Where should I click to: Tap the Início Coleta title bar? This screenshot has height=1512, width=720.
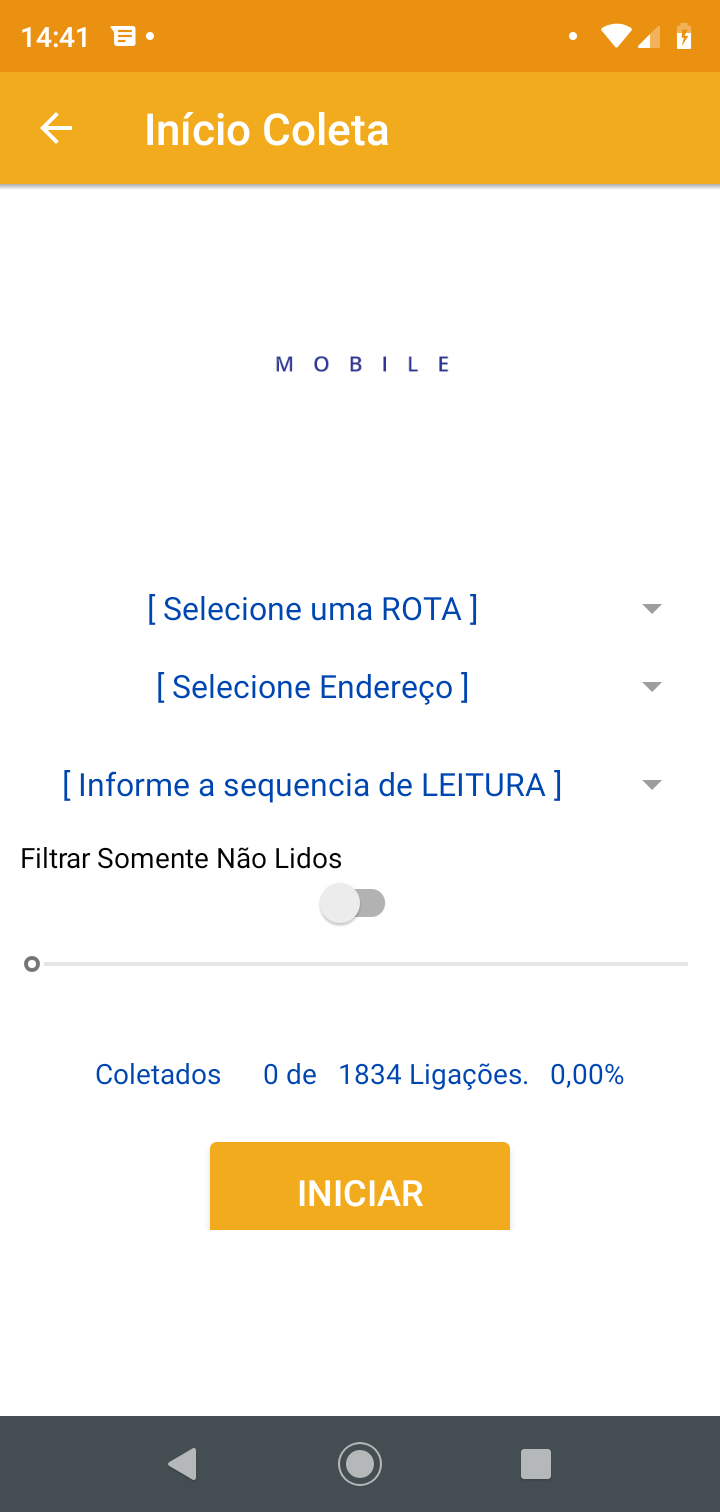(267, 128)
